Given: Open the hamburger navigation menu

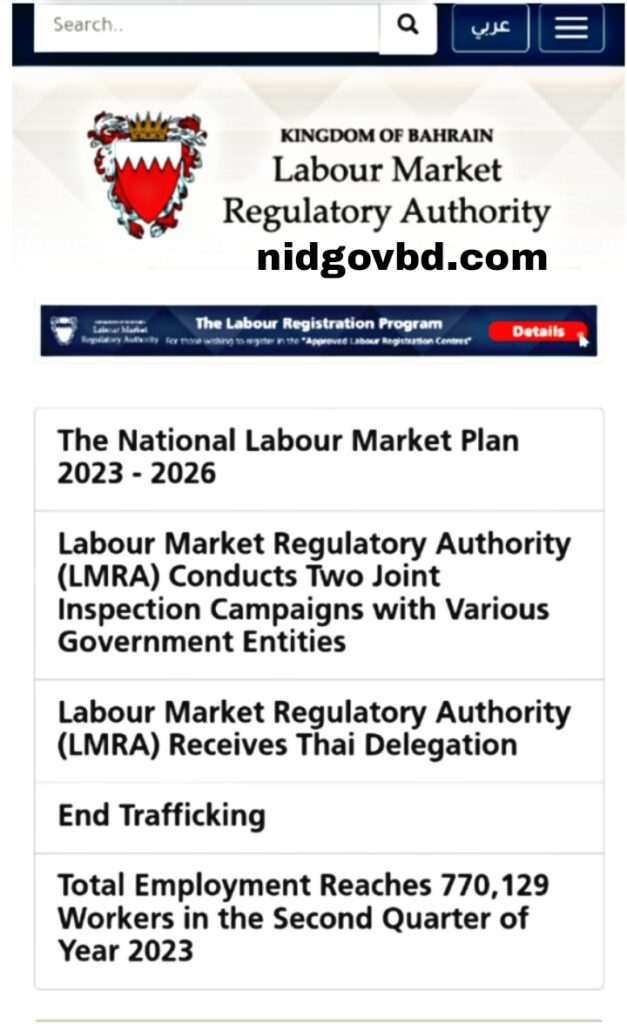Looking at the screenshot, I should click(x=571, y=27).
